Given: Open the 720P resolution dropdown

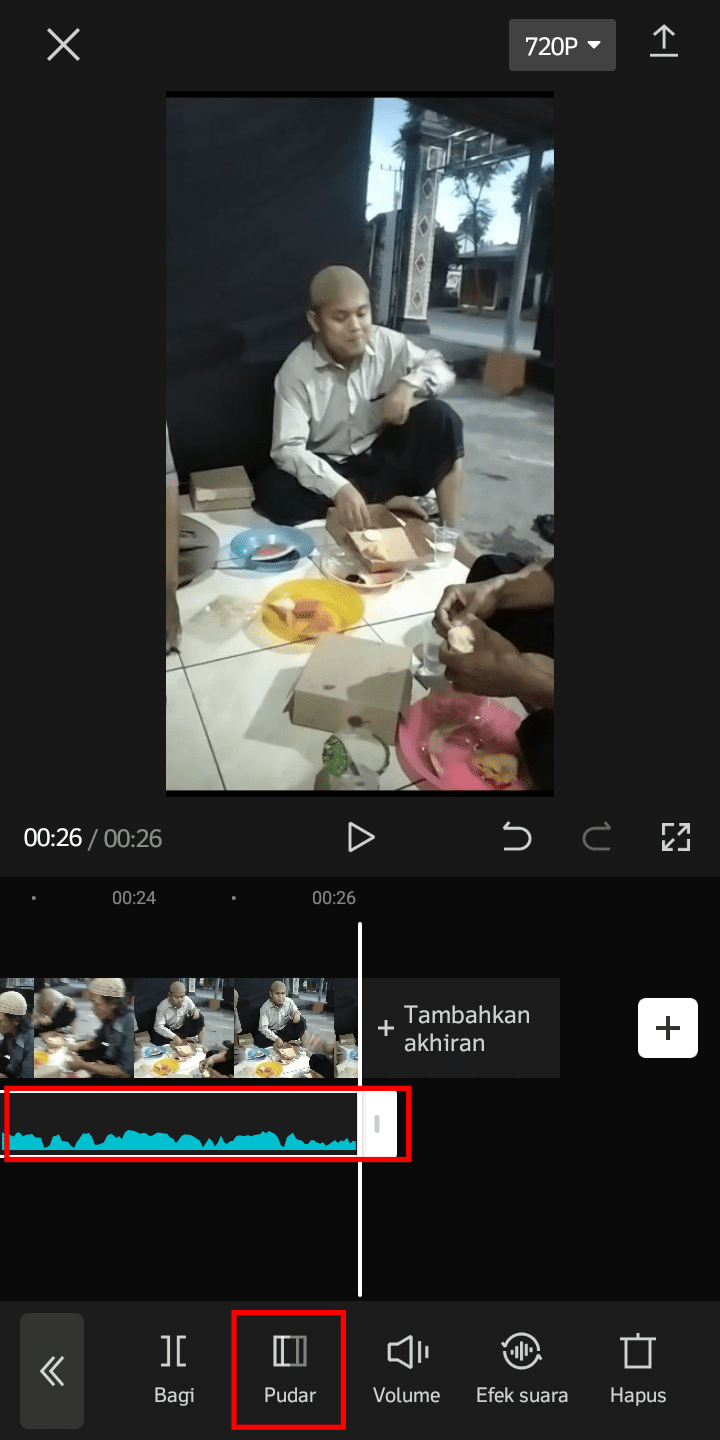Looking at the screenshot, I should pyautogui.click(x=562, y=45).
